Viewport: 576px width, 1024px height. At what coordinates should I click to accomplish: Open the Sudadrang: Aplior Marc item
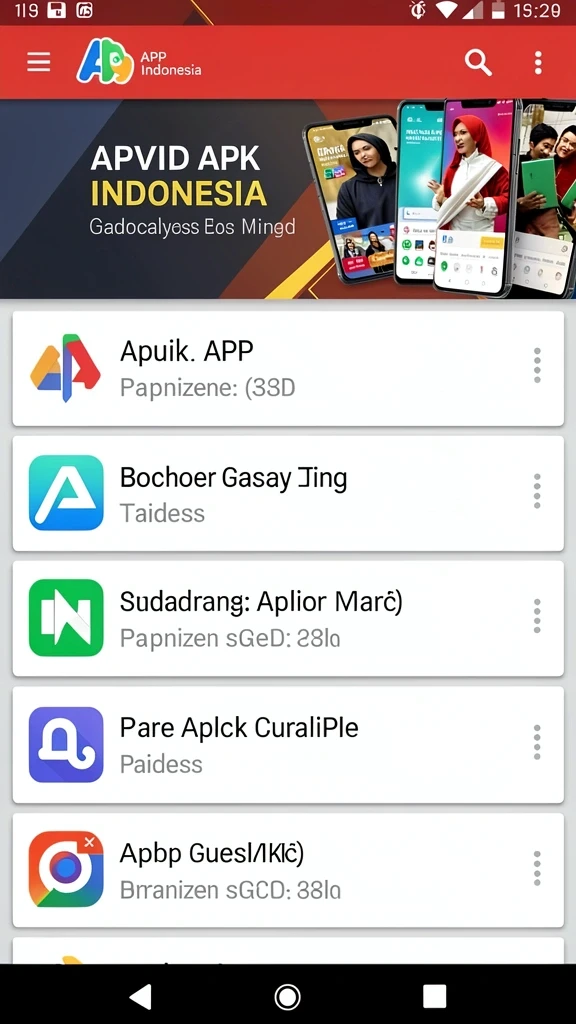[288, 618]
